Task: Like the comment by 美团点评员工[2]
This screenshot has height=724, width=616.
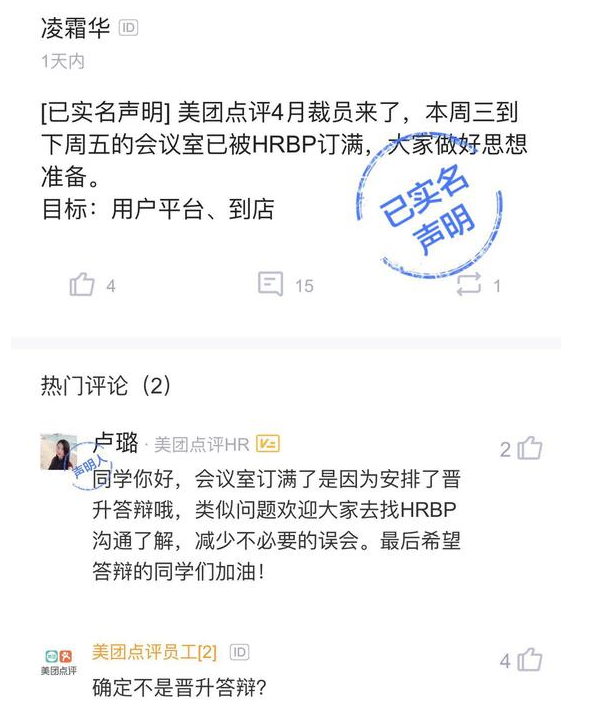Action: pos(530,660)
